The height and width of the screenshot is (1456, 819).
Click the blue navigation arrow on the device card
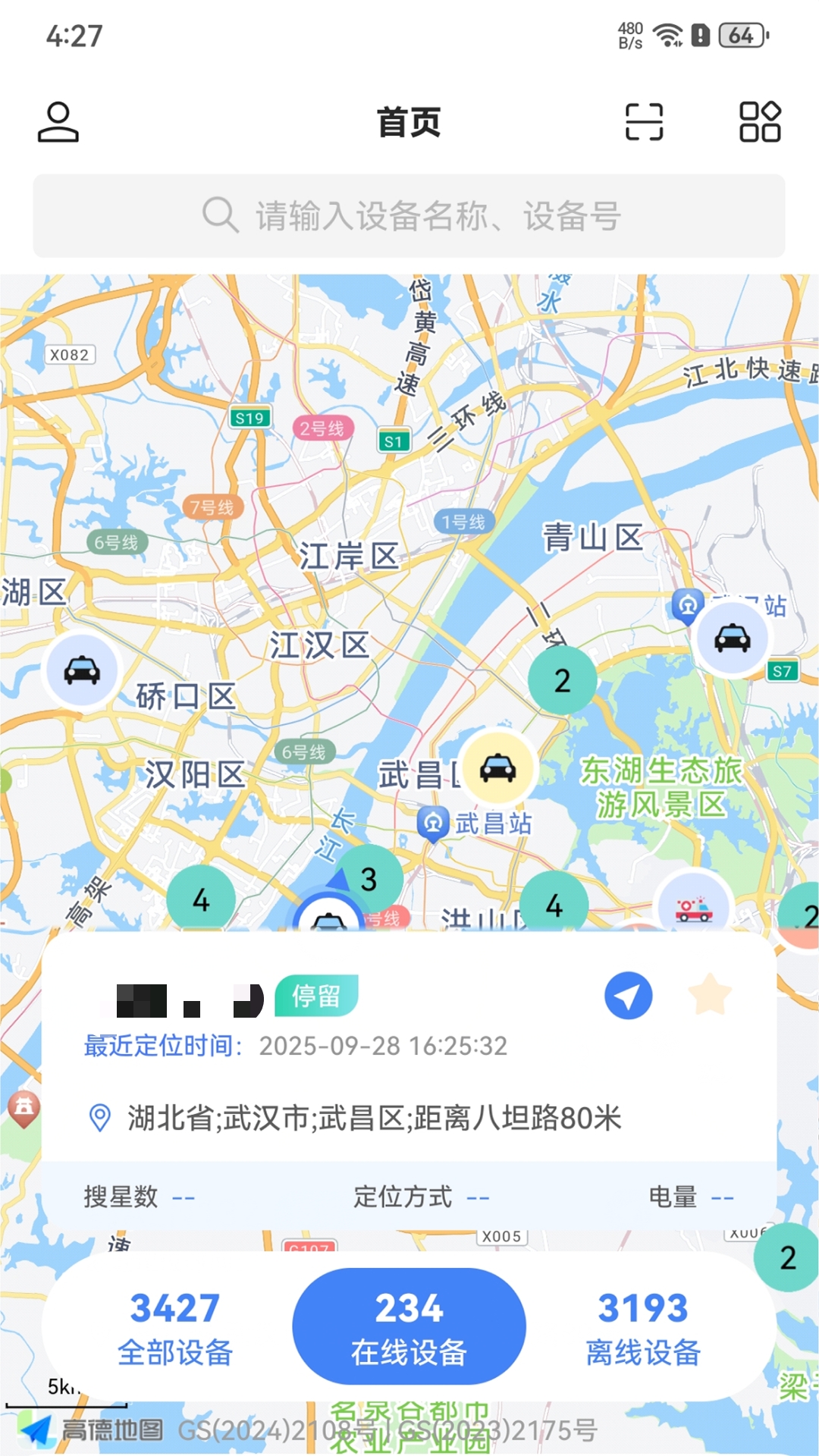click(x=628, y=995)
